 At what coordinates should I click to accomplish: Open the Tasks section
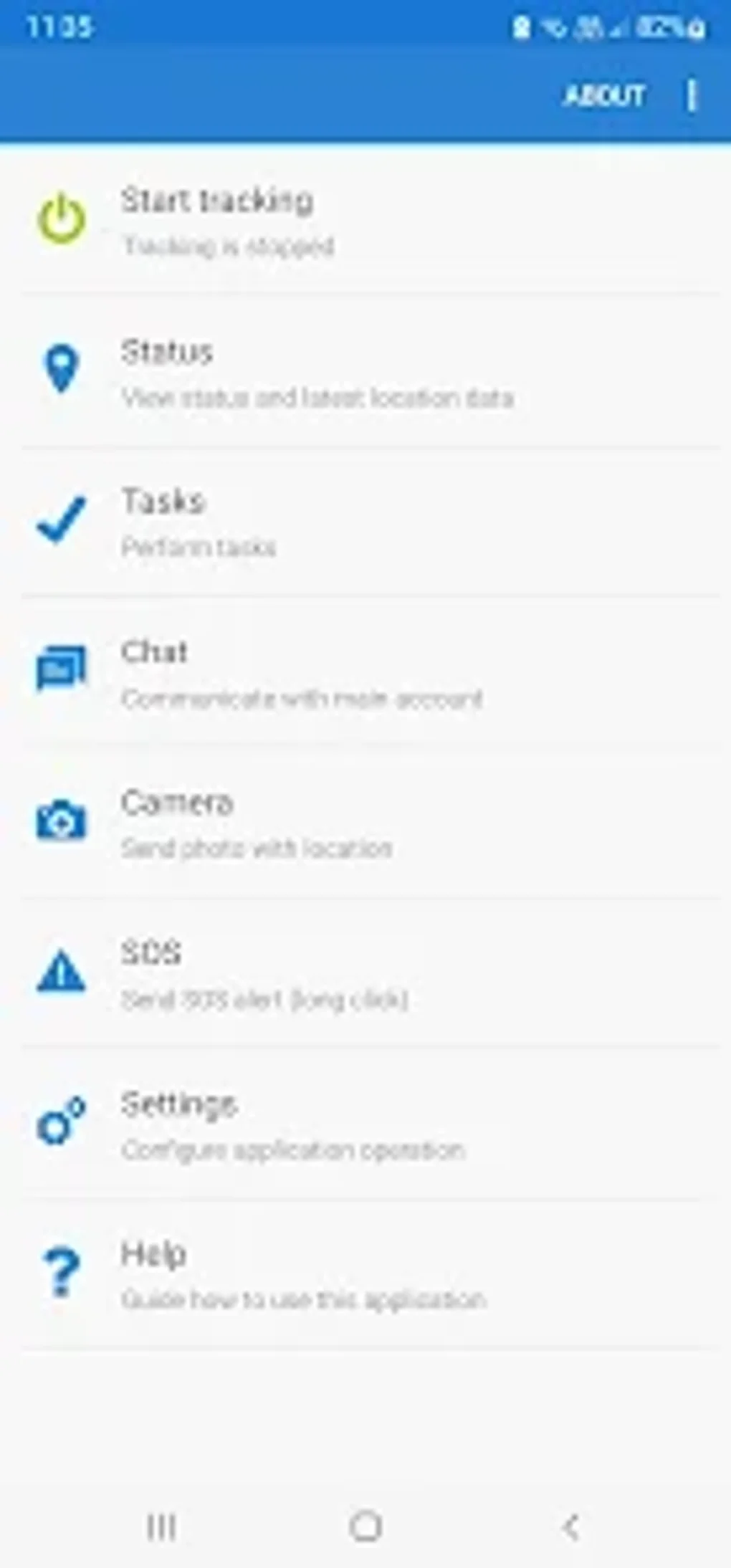[365, 522]
